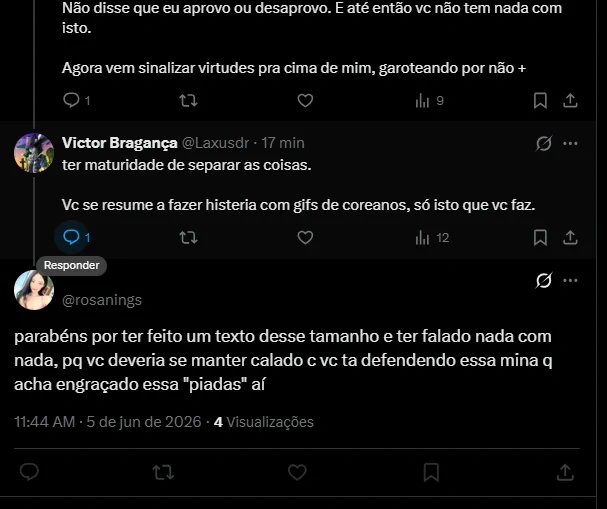Open the Grok icon on the @rosanings tweet
The image size is (607, 509).
click(x=544, y=280)
